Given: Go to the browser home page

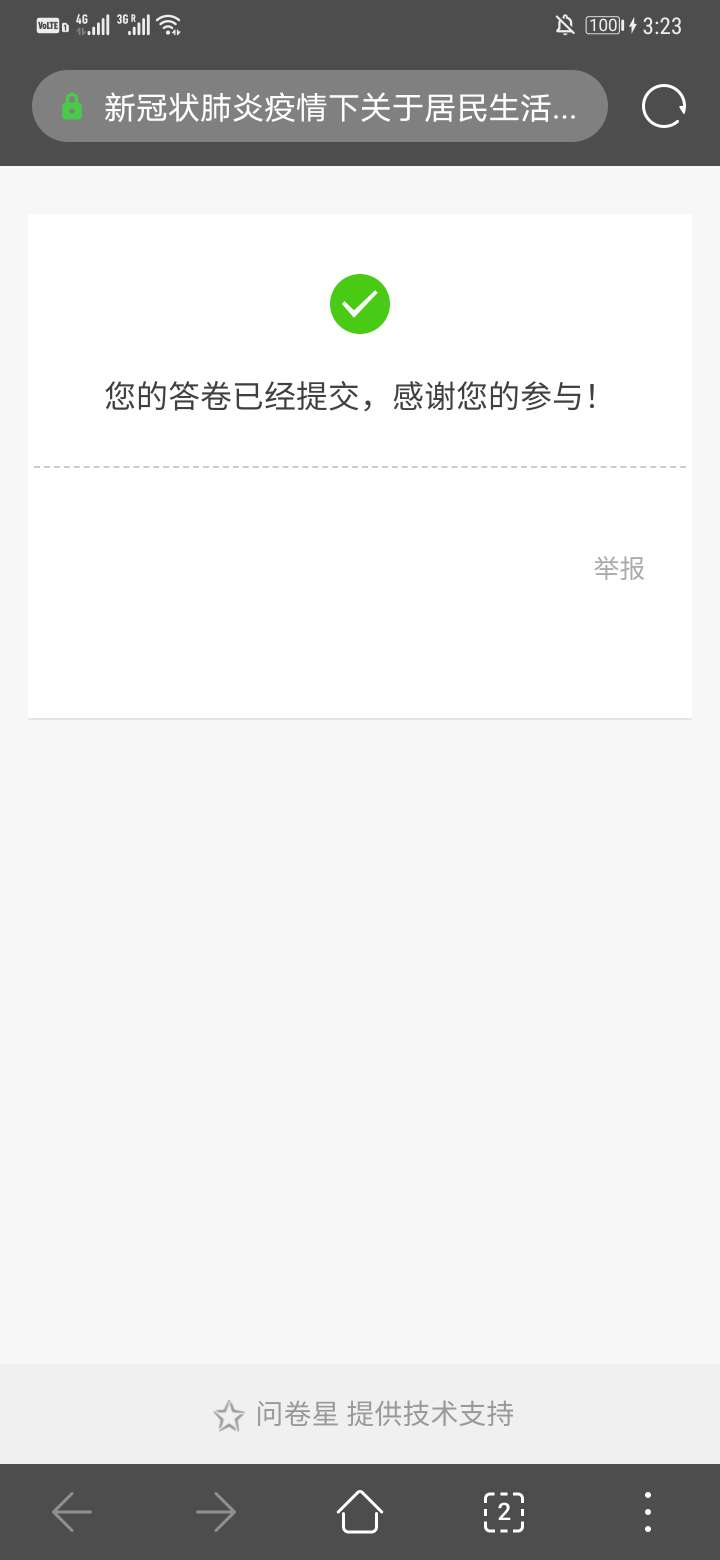Looking at the screenshot, I should (360, 1511).
